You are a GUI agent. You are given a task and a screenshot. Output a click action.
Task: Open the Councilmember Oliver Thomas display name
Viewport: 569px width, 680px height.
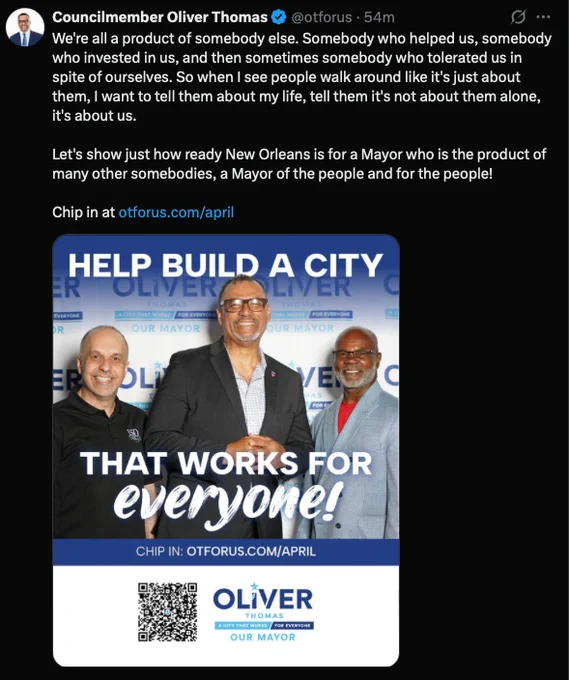(160, 17)
